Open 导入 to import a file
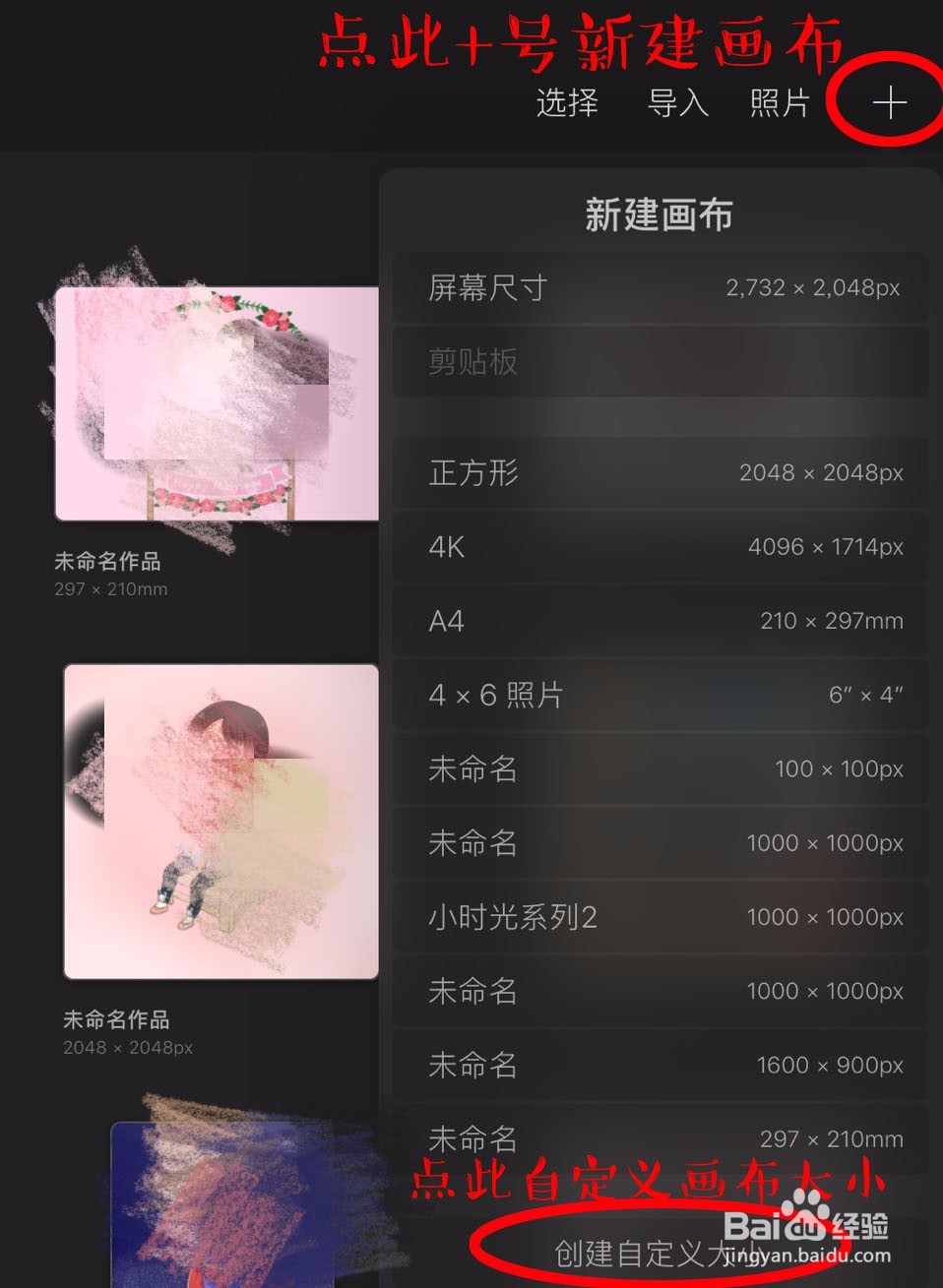 pyautogui.click(x=678, y=102)
